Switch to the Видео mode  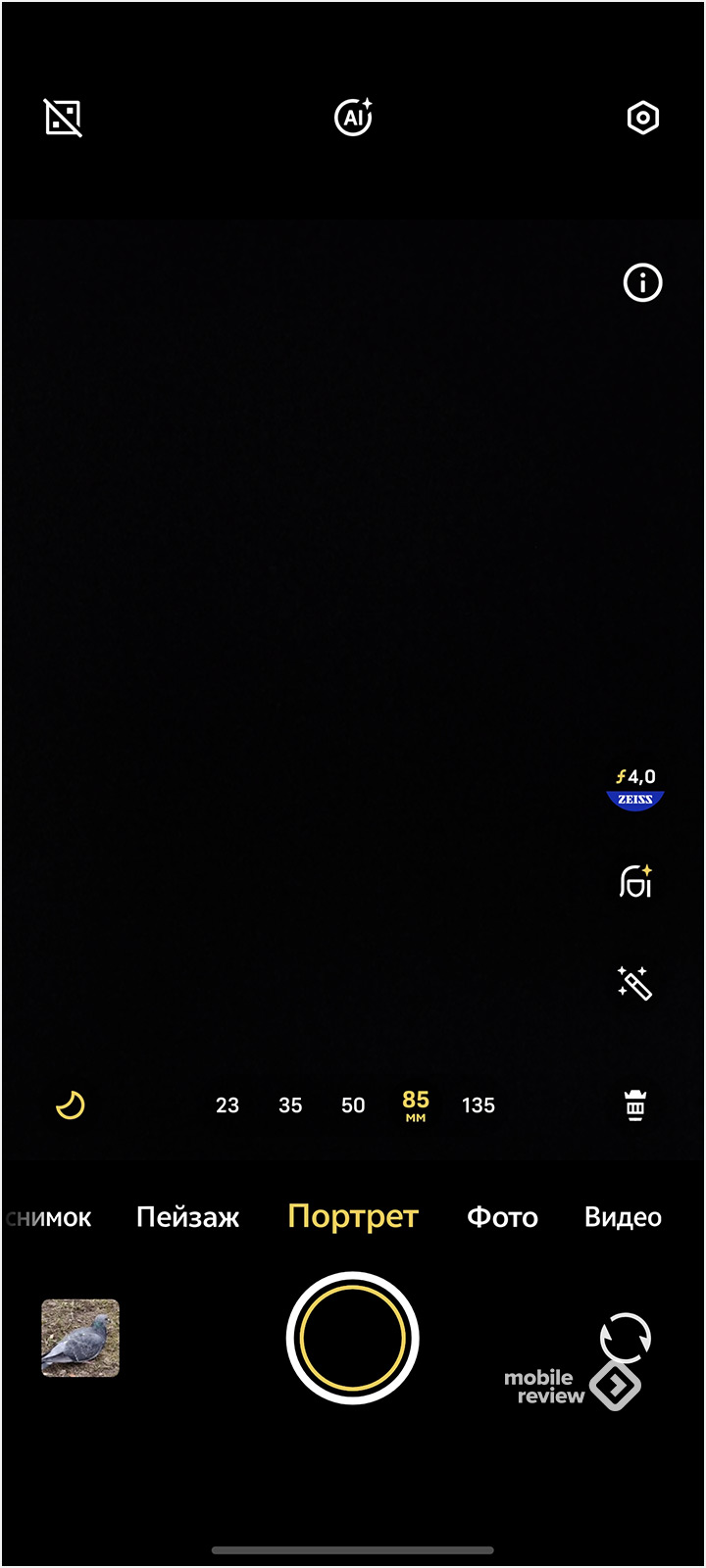(623, 1217)
